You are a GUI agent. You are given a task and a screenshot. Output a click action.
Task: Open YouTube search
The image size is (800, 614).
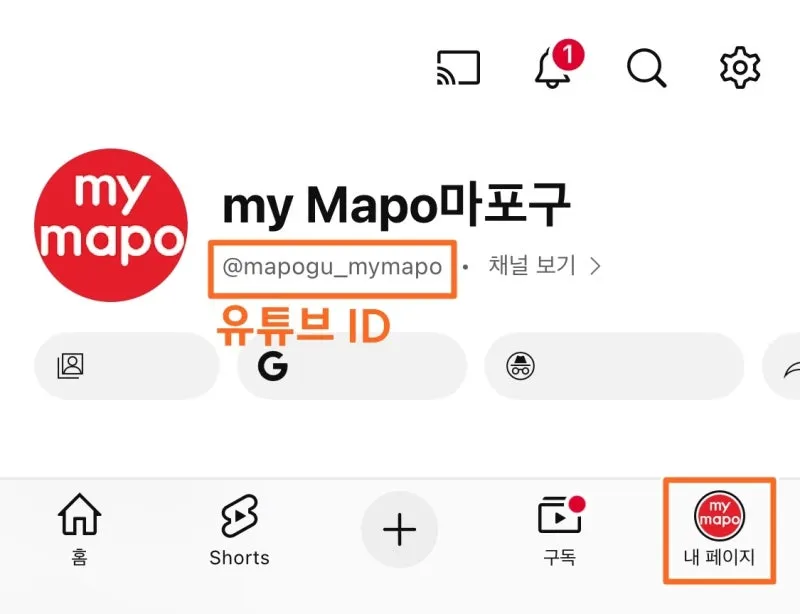pyautogui.click(x=646, y=68)
